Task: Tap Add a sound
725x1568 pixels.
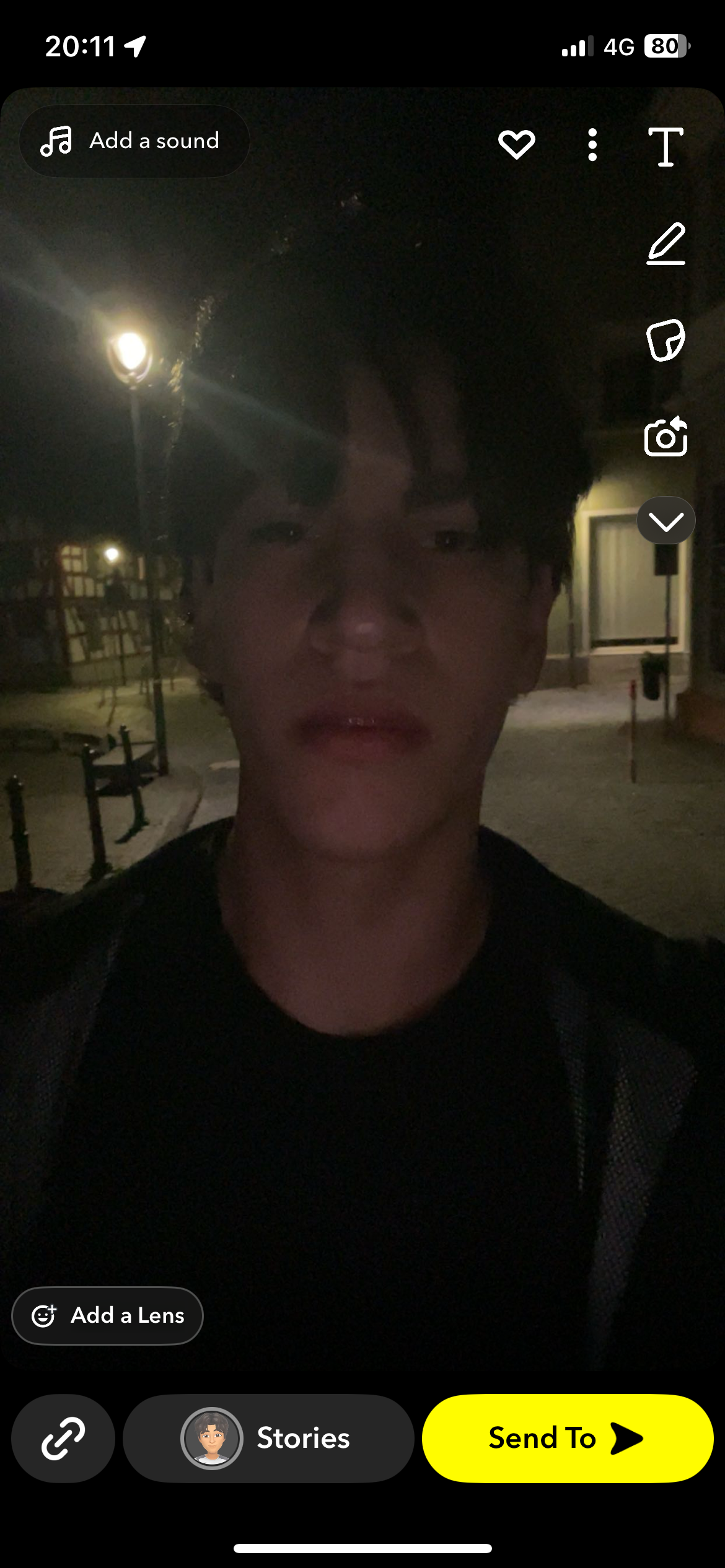Action: point(134,141)
